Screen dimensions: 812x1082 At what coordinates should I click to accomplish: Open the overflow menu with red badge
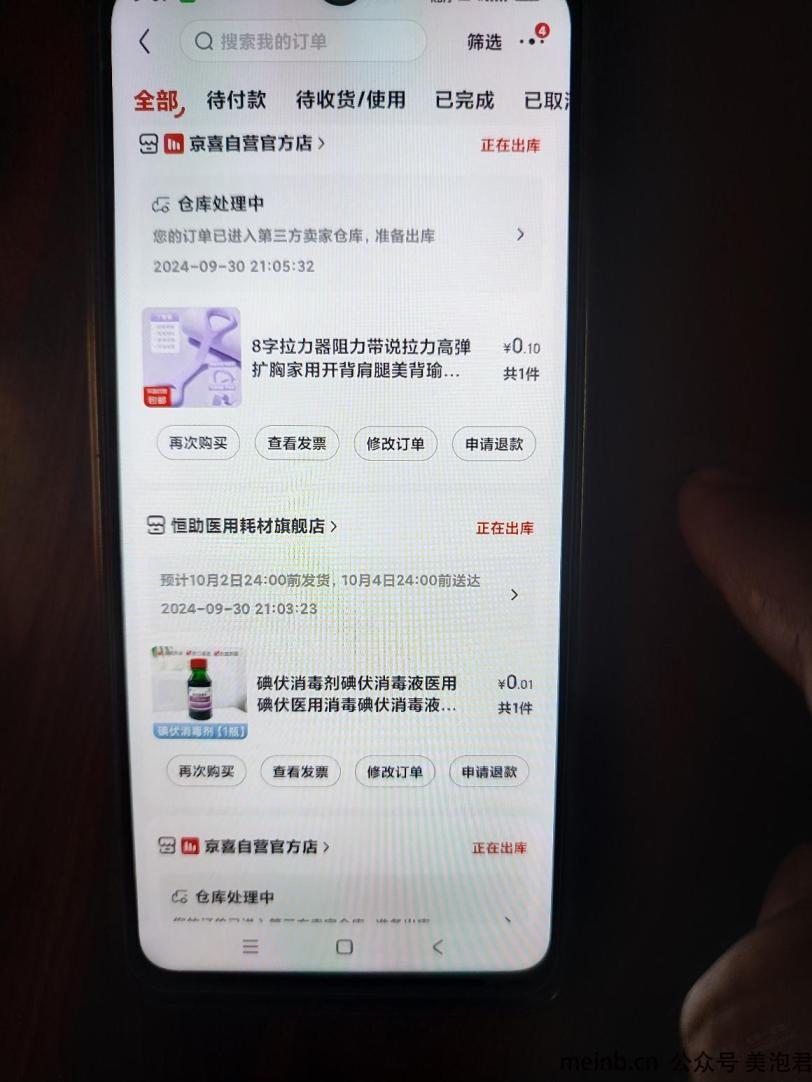[531, 41]
